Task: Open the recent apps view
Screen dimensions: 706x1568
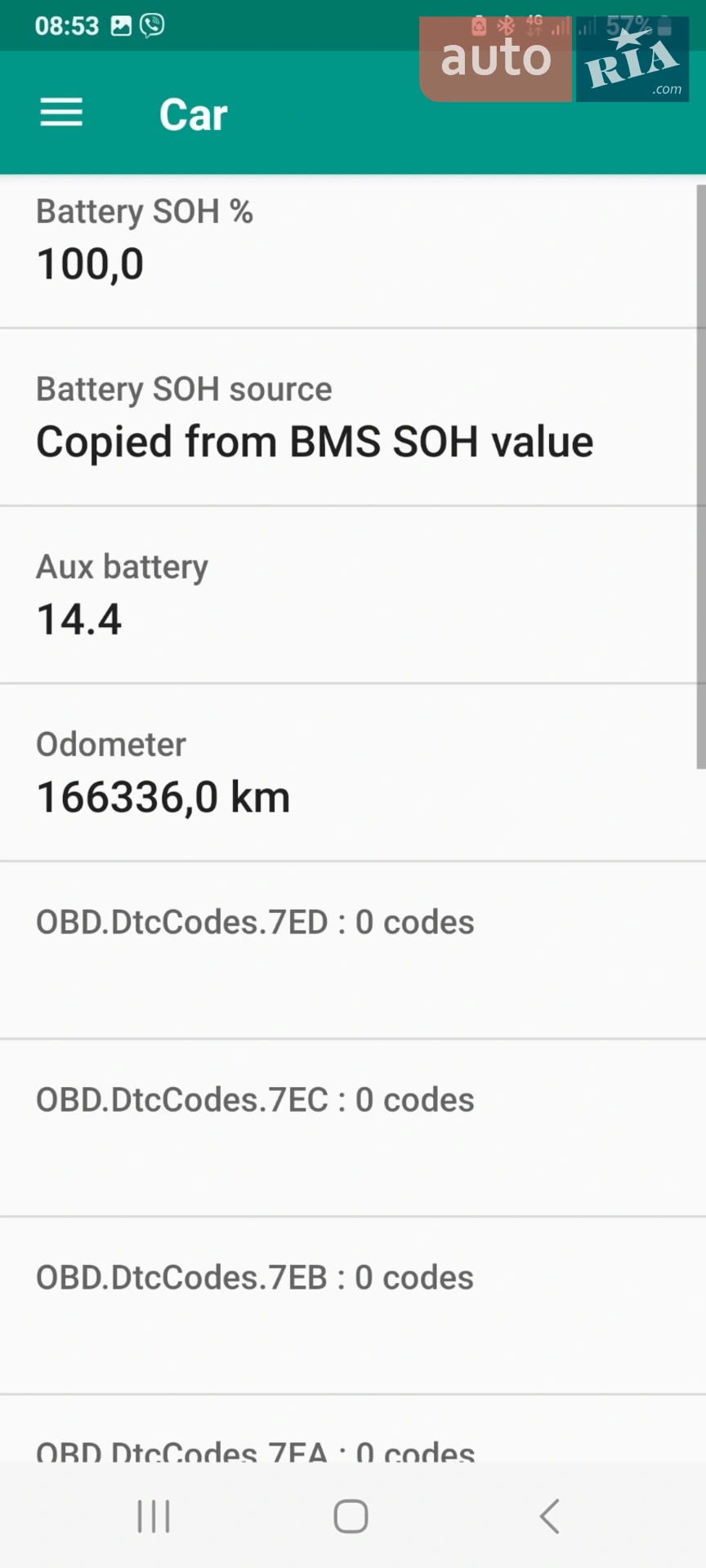Action: (x=154, y=1516)
